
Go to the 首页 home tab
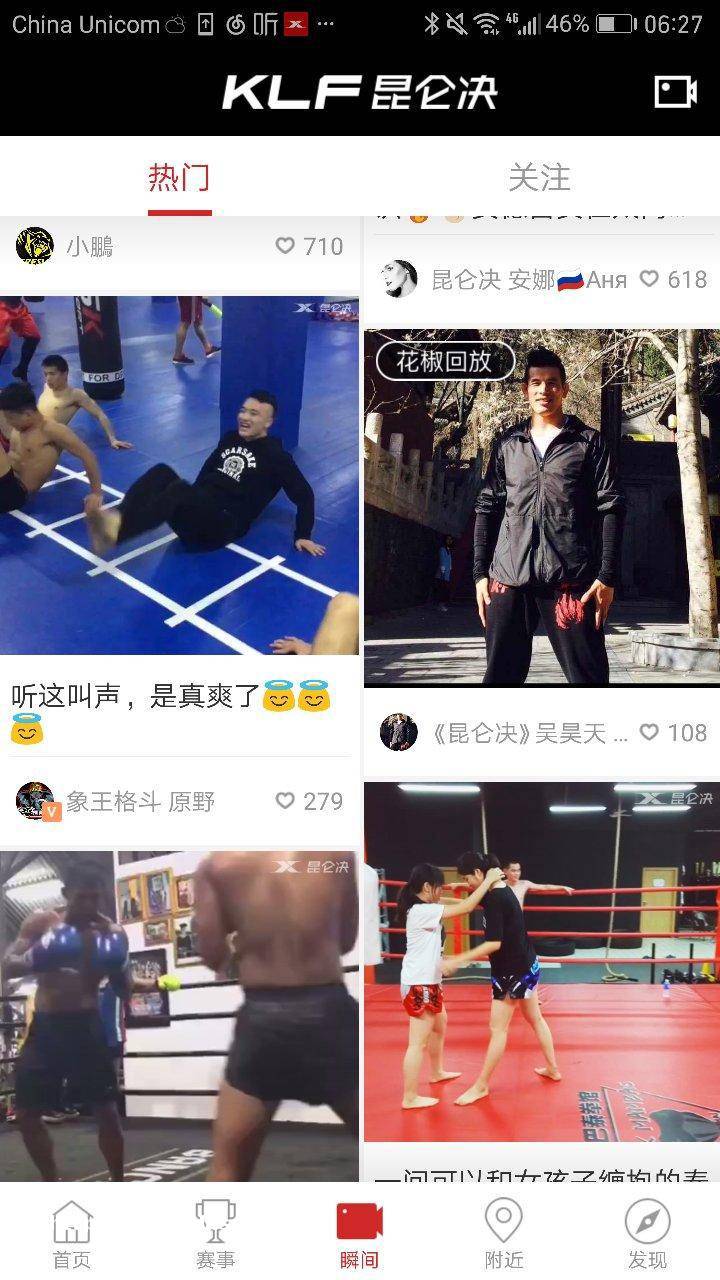pos(72,1234)
